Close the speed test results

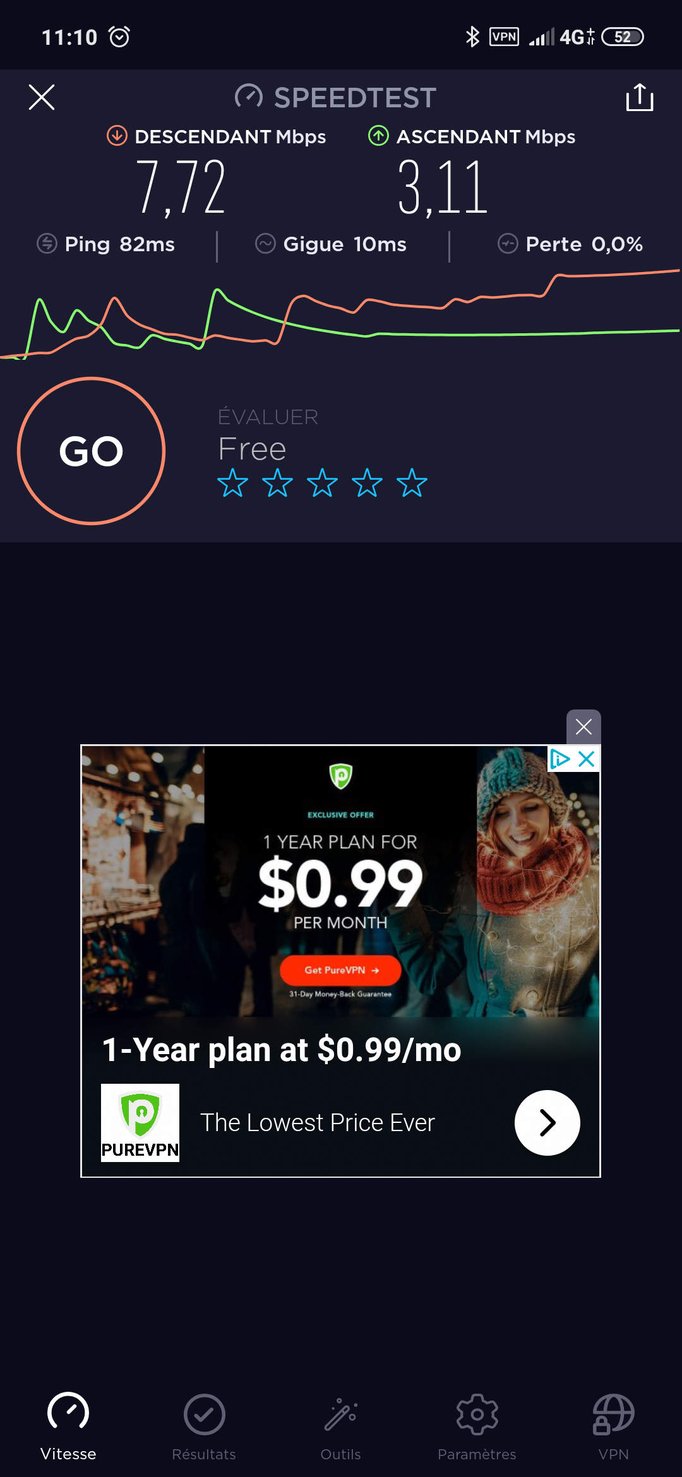point(41,97)
